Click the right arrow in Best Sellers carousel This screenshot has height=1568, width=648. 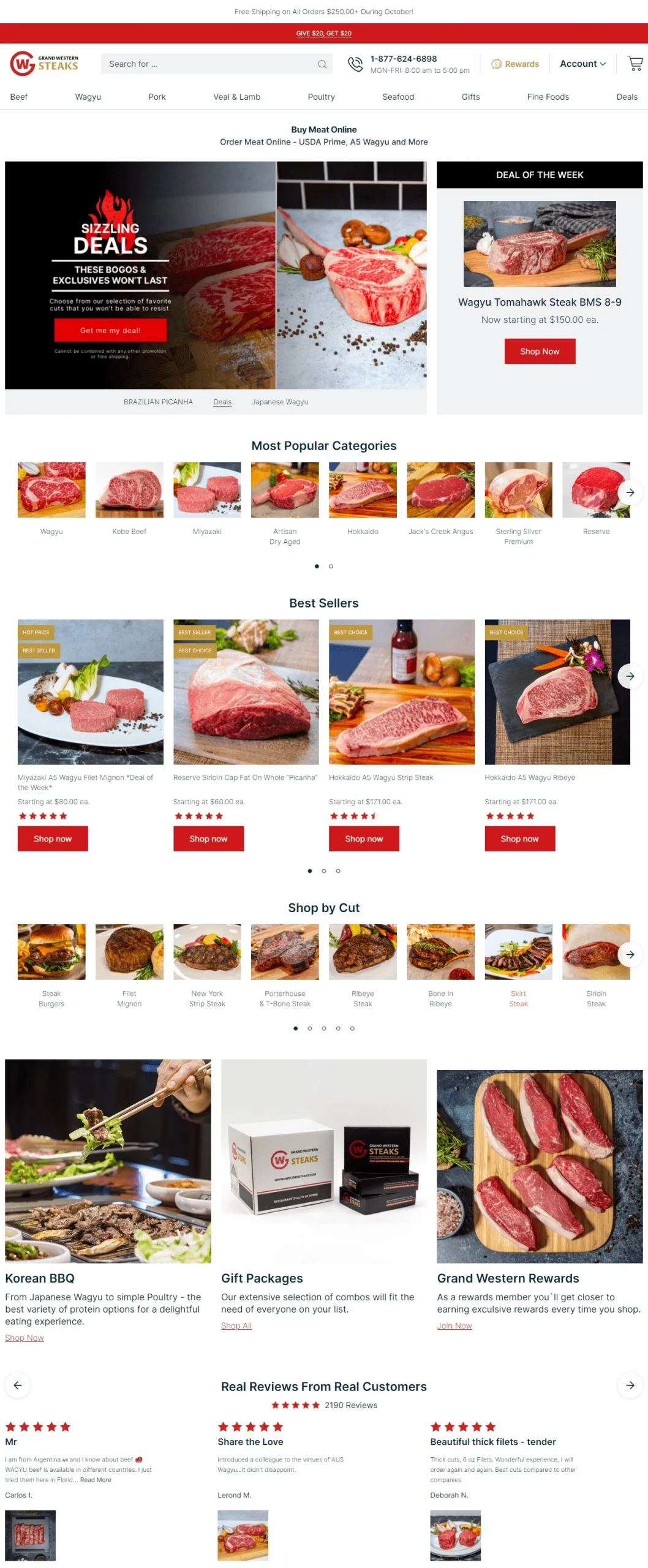pyautogui.click(x=630, y=676)
